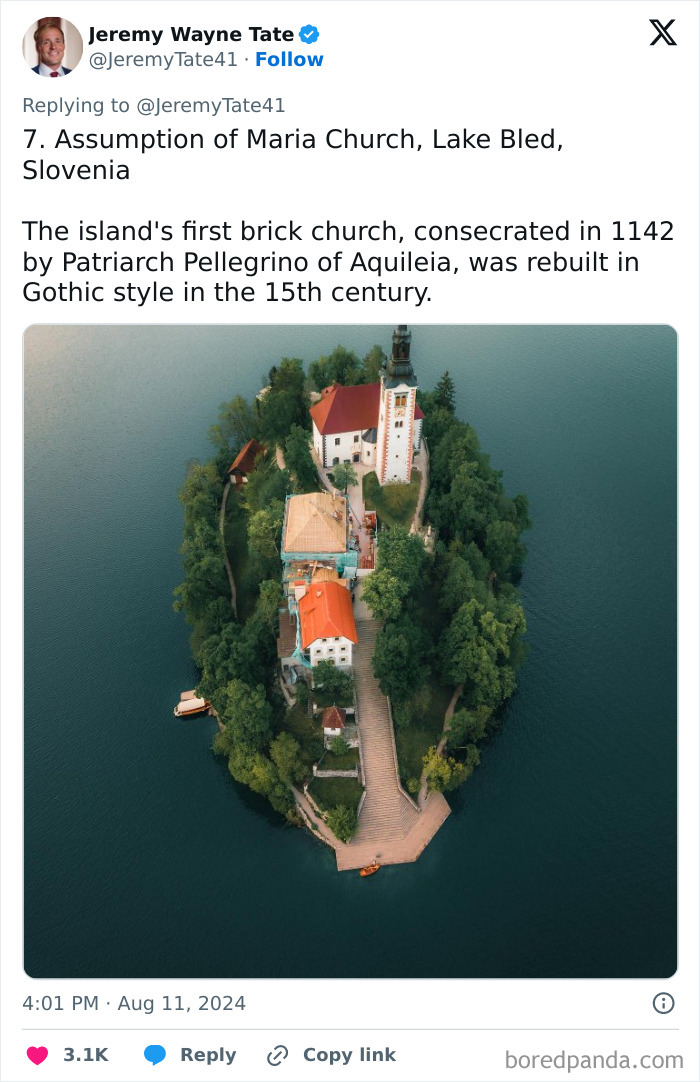Like this tweet with the heart
The width and height of the screenshot is (700, 1082).
37,1055
